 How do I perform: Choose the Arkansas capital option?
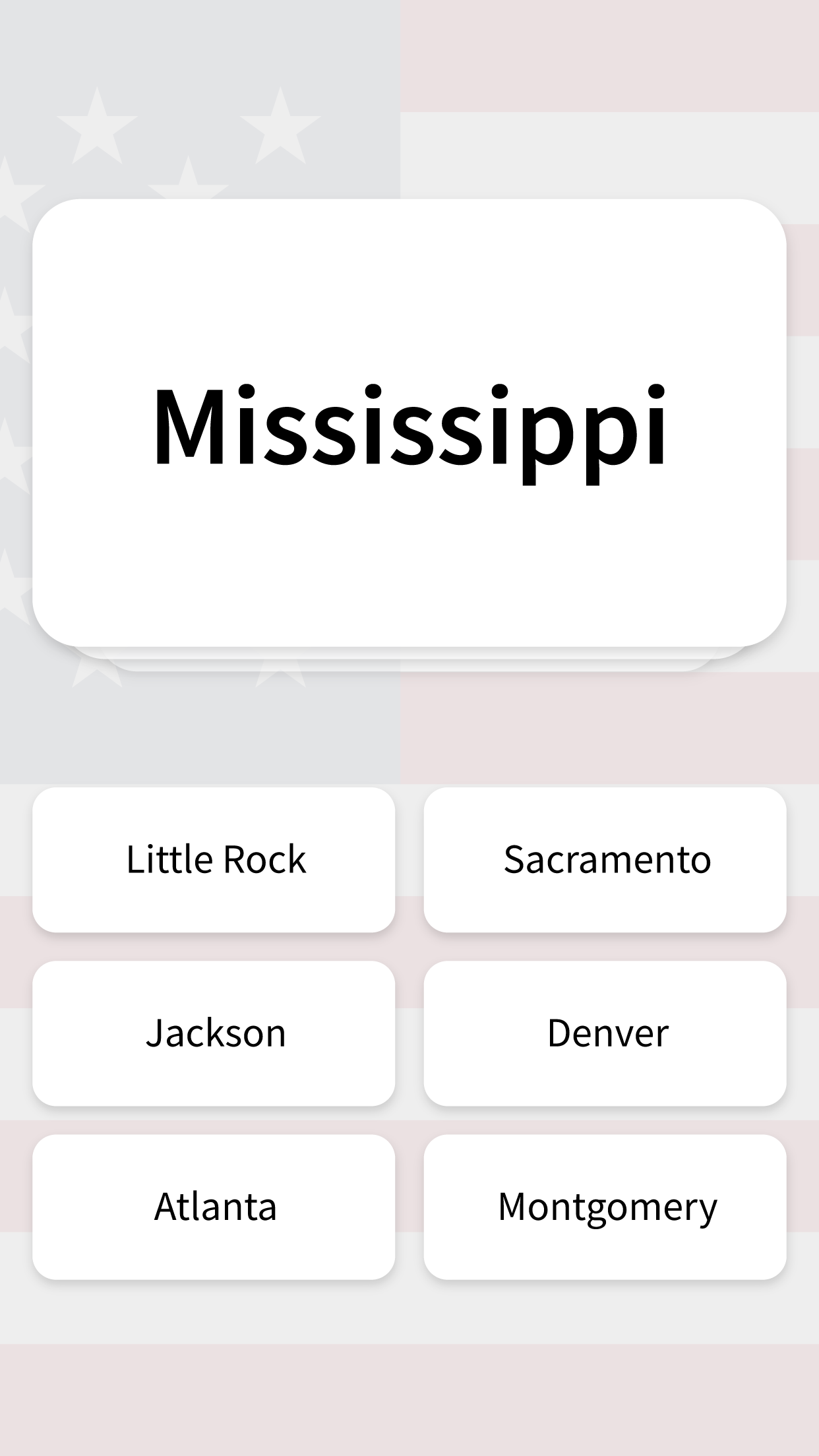click(214, 859)
